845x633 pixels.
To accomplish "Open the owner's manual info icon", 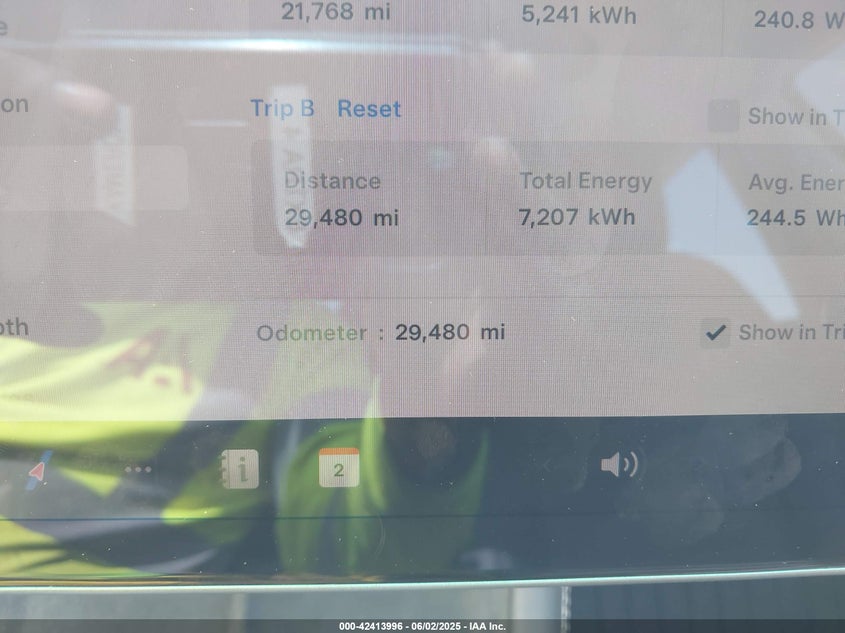I will point(240,468).
